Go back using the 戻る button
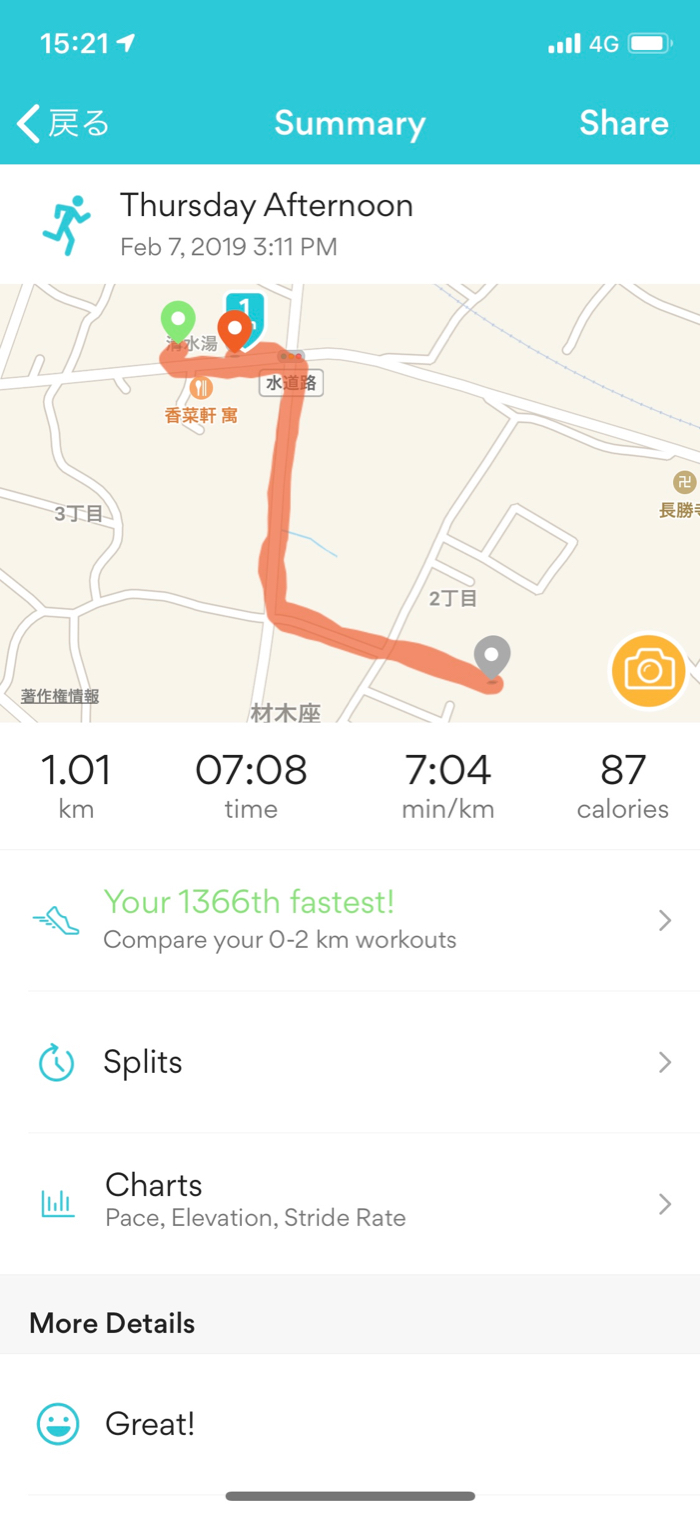700x1516 pixels. tap(64, 124)
